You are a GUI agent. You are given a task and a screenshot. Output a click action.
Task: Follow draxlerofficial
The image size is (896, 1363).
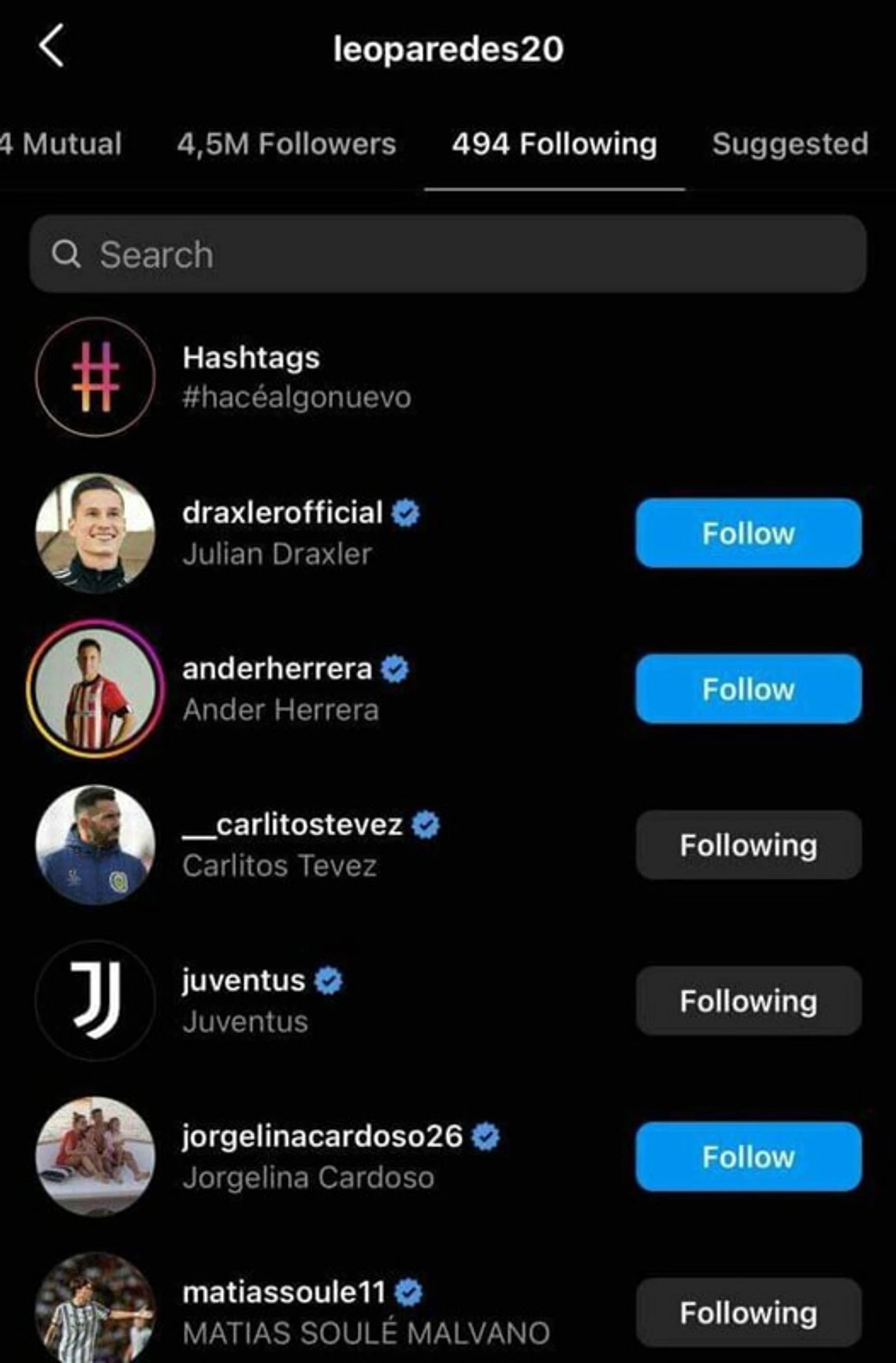748,533
